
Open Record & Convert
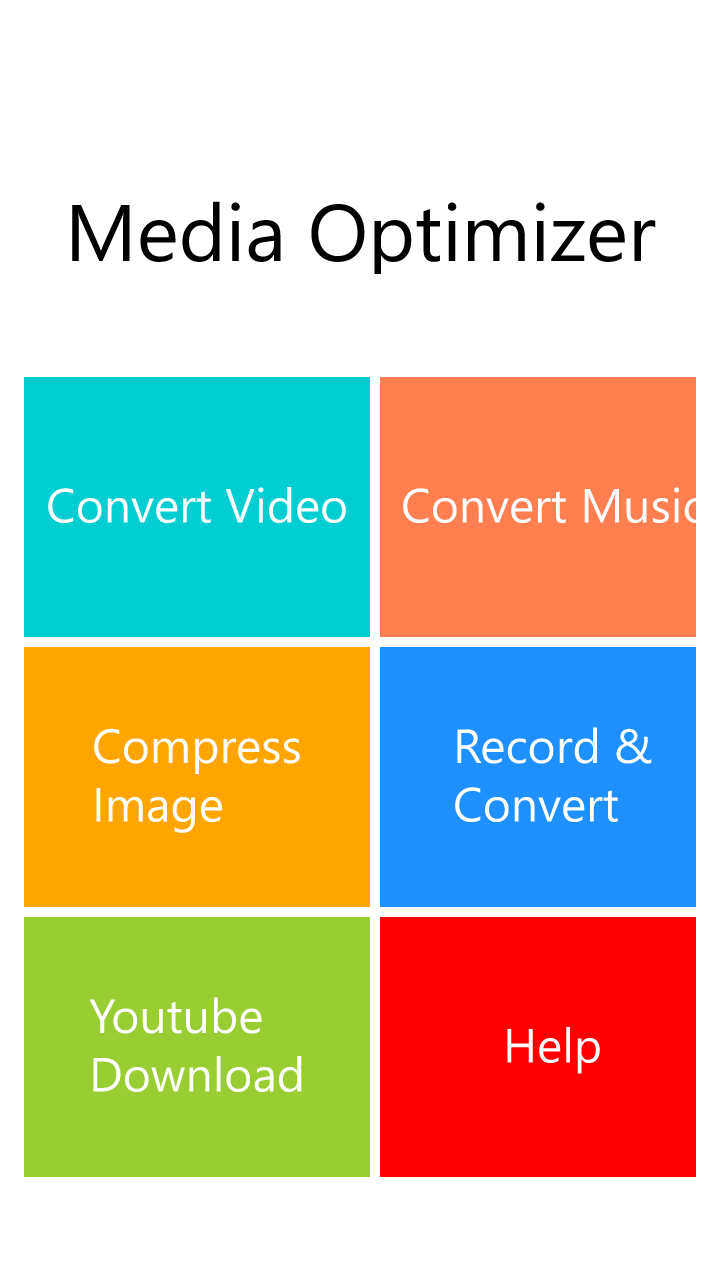(538, 777)
